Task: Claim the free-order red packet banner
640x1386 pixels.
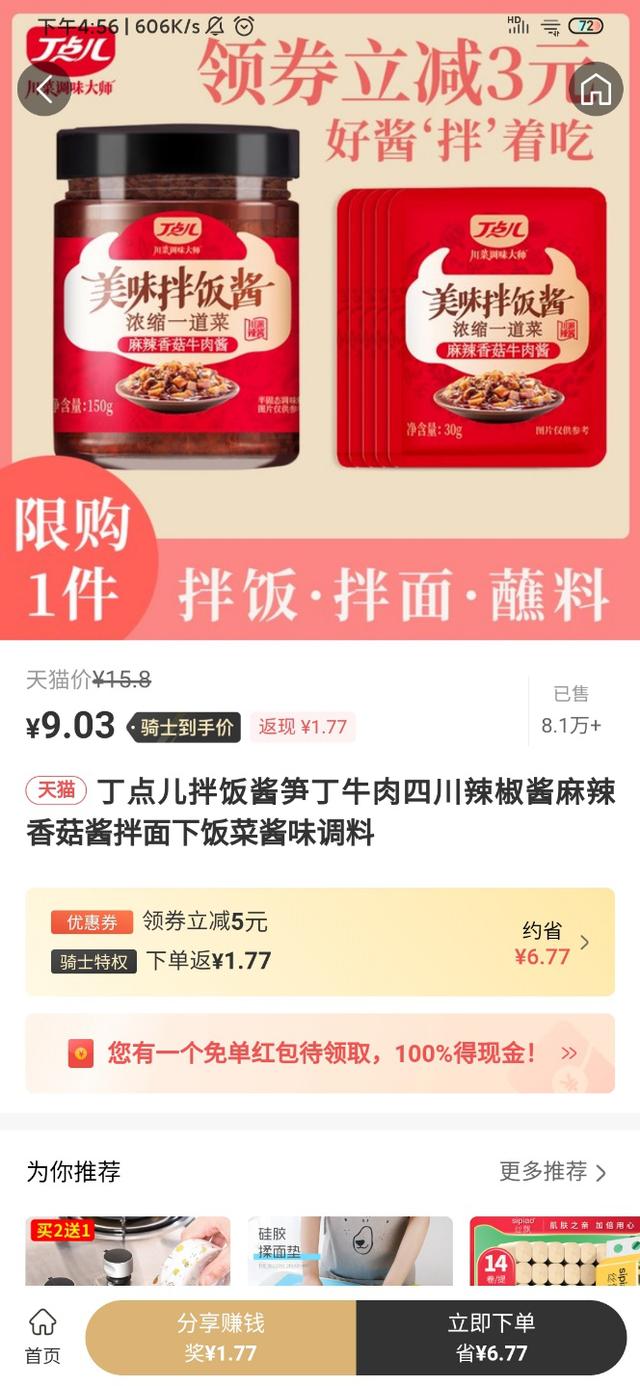Action: [x=320, y=1053]
